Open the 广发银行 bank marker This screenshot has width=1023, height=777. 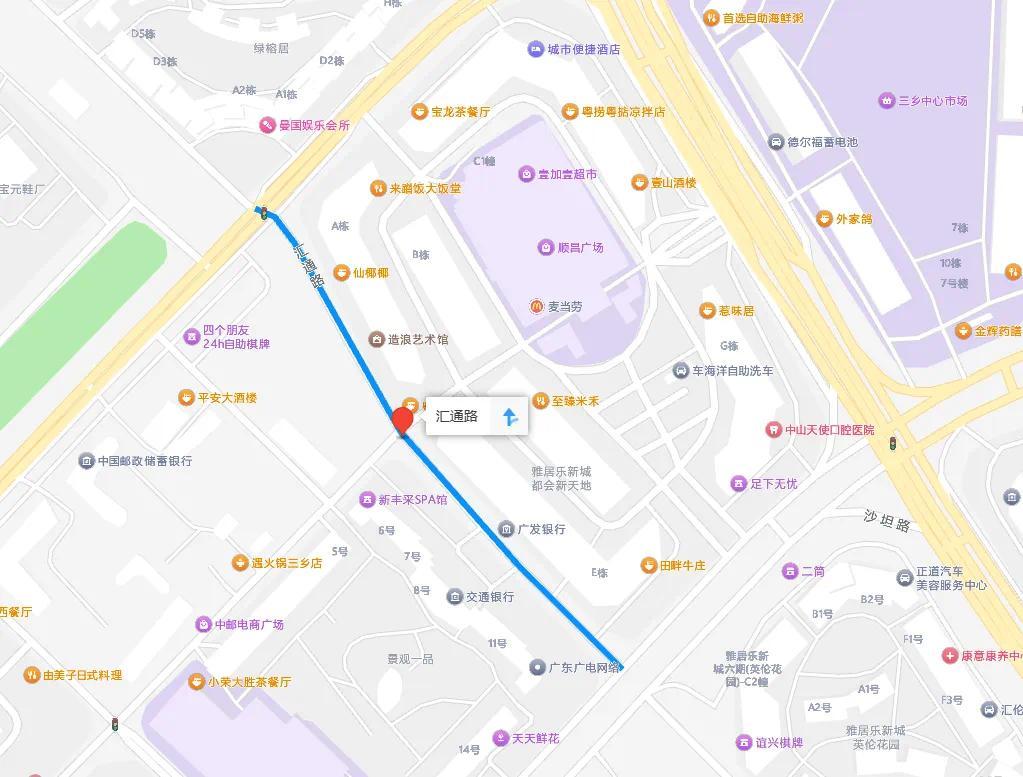(x=507, y=529)
